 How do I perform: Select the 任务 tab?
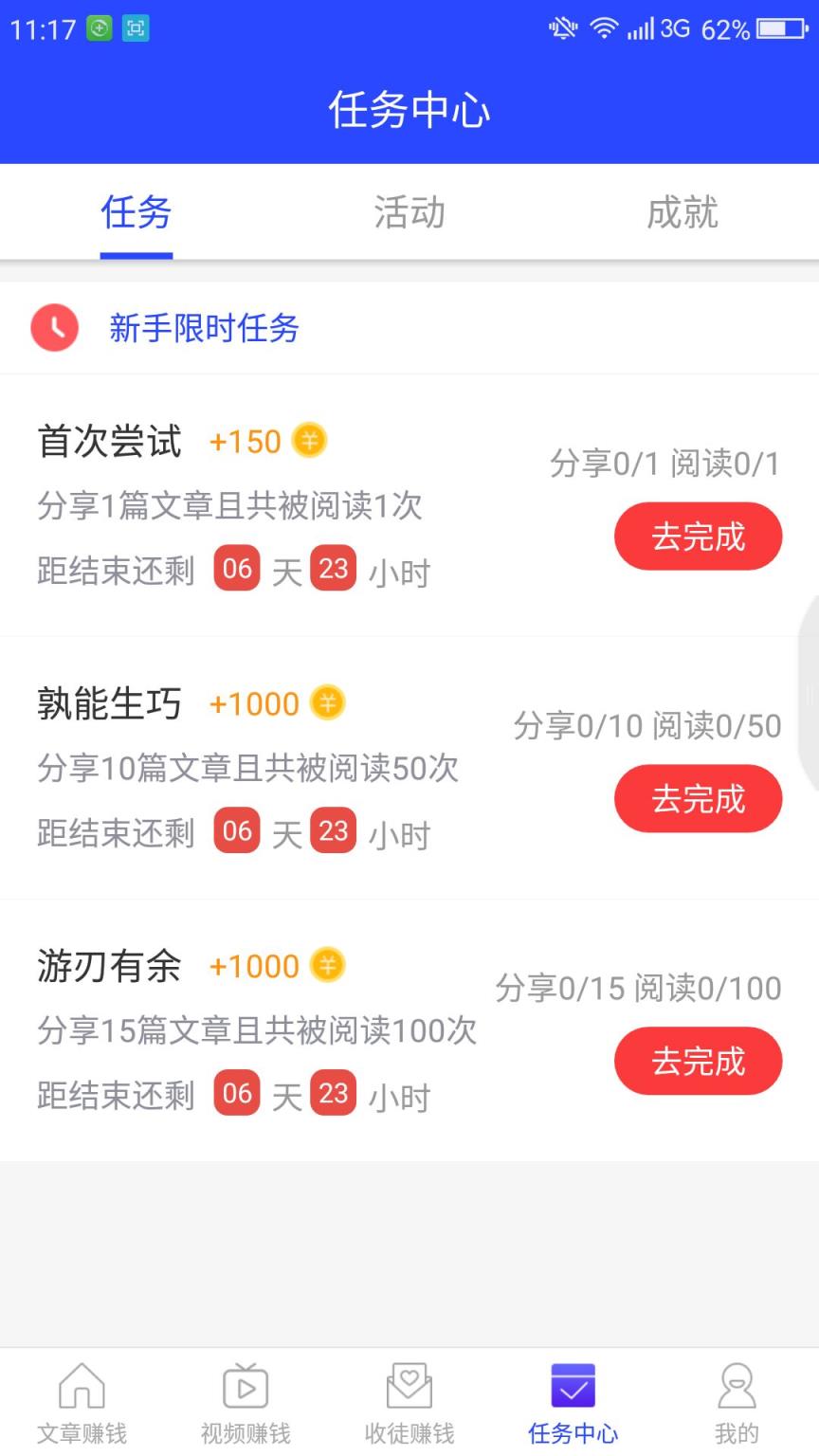[136, 213]
